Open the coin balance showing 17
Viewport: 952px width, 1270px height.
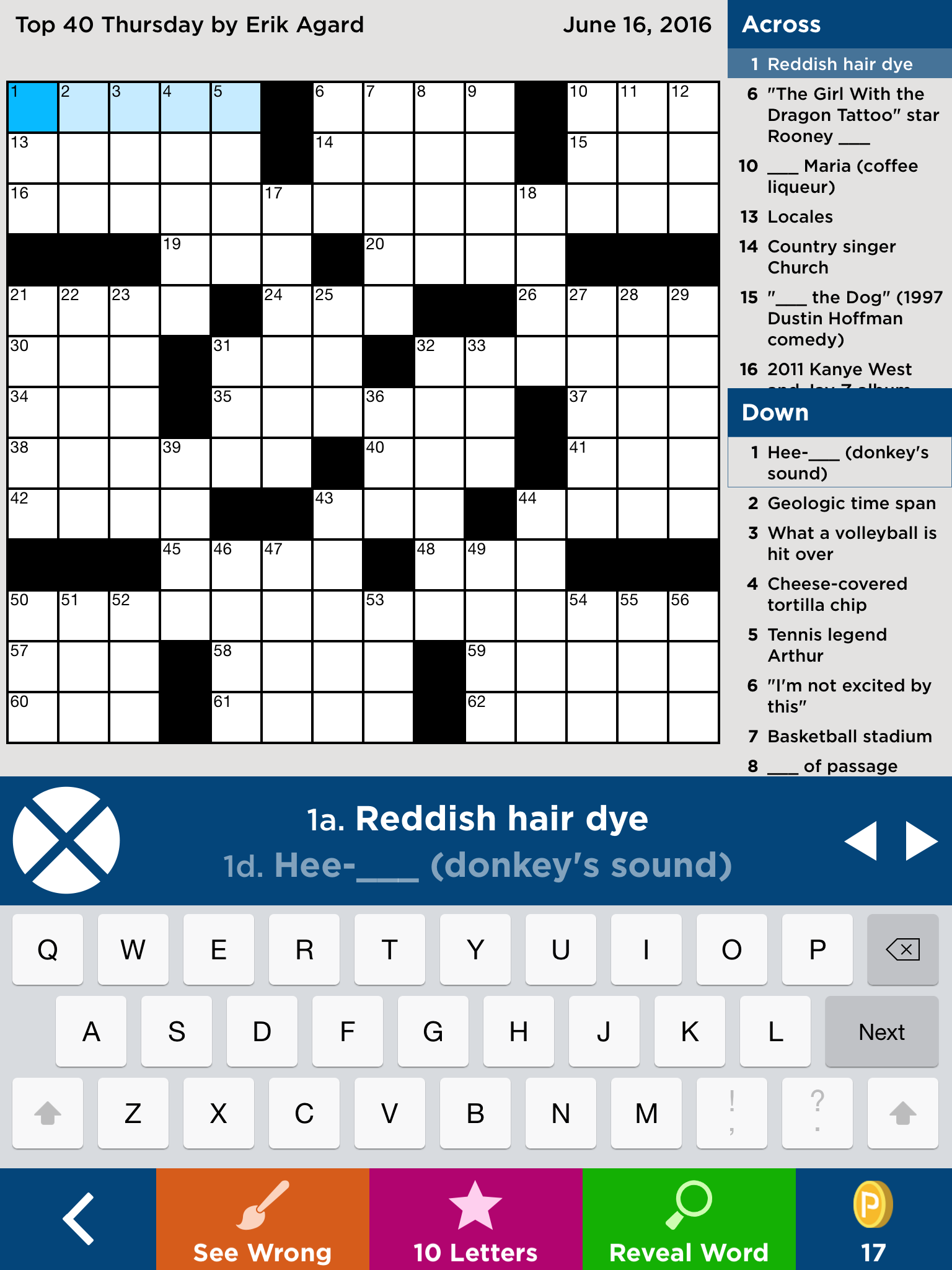point(873,1219)
